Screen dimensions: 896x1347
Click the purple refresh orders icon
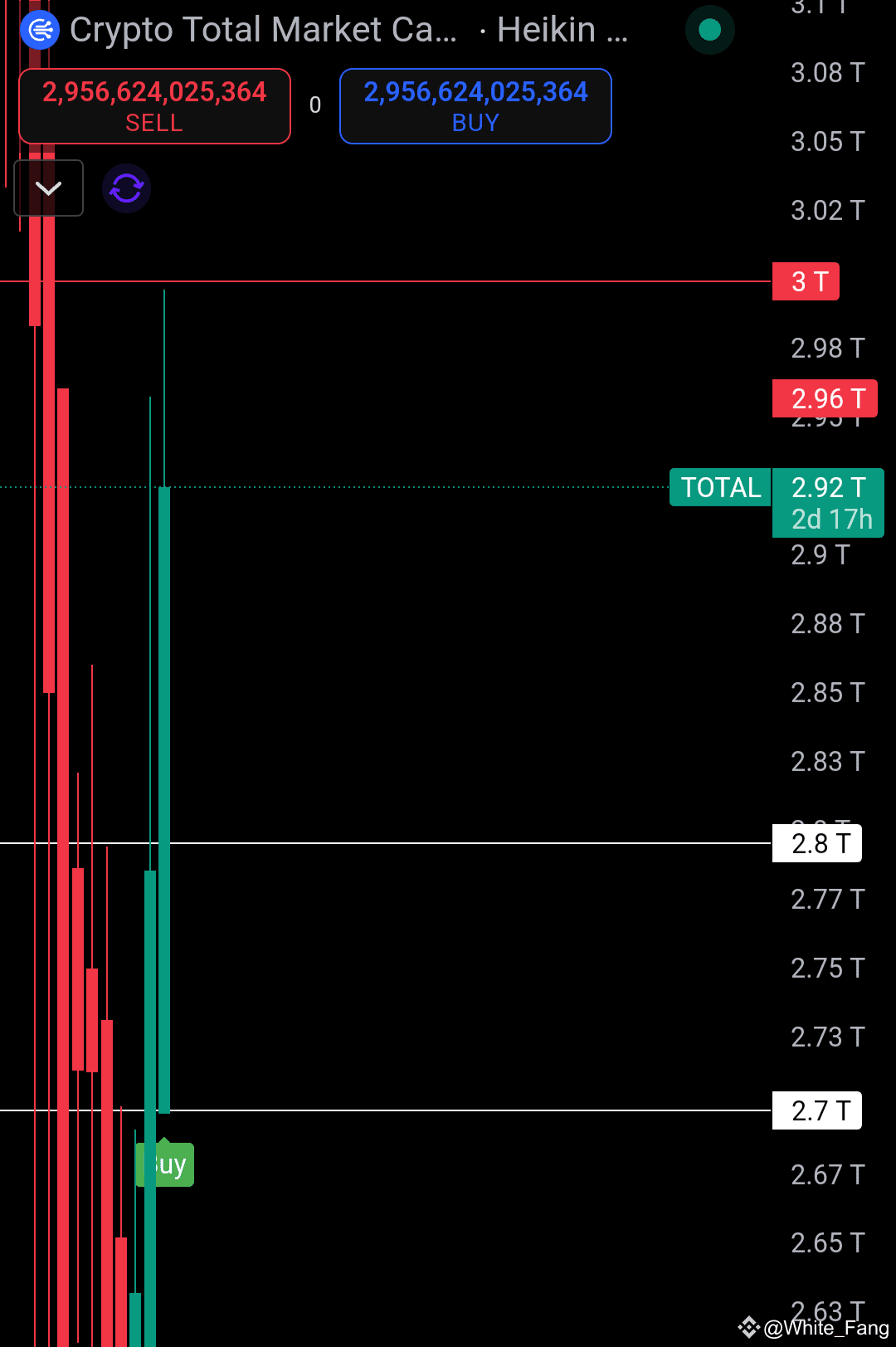coord(125,188)
